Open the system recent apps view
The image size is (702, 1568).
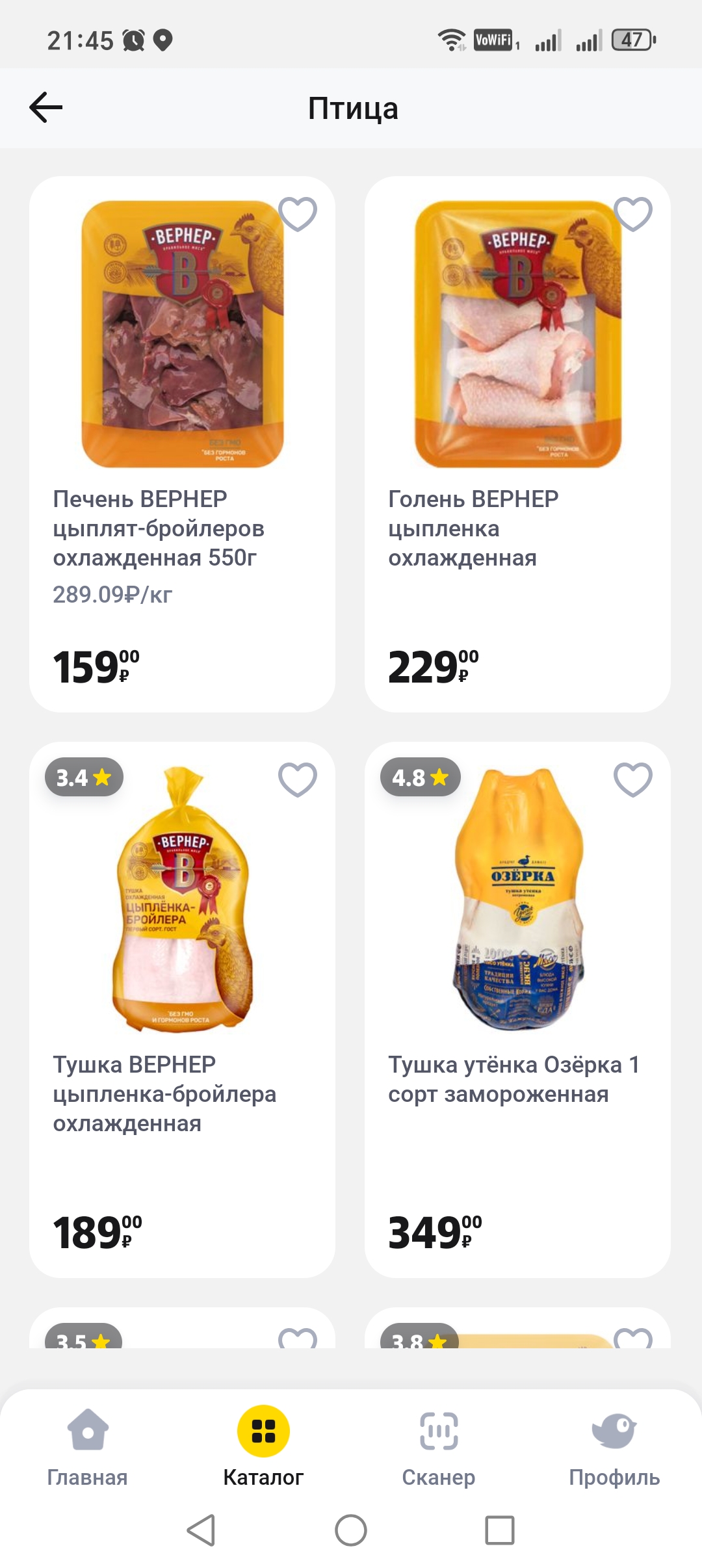pos(500,1530)
